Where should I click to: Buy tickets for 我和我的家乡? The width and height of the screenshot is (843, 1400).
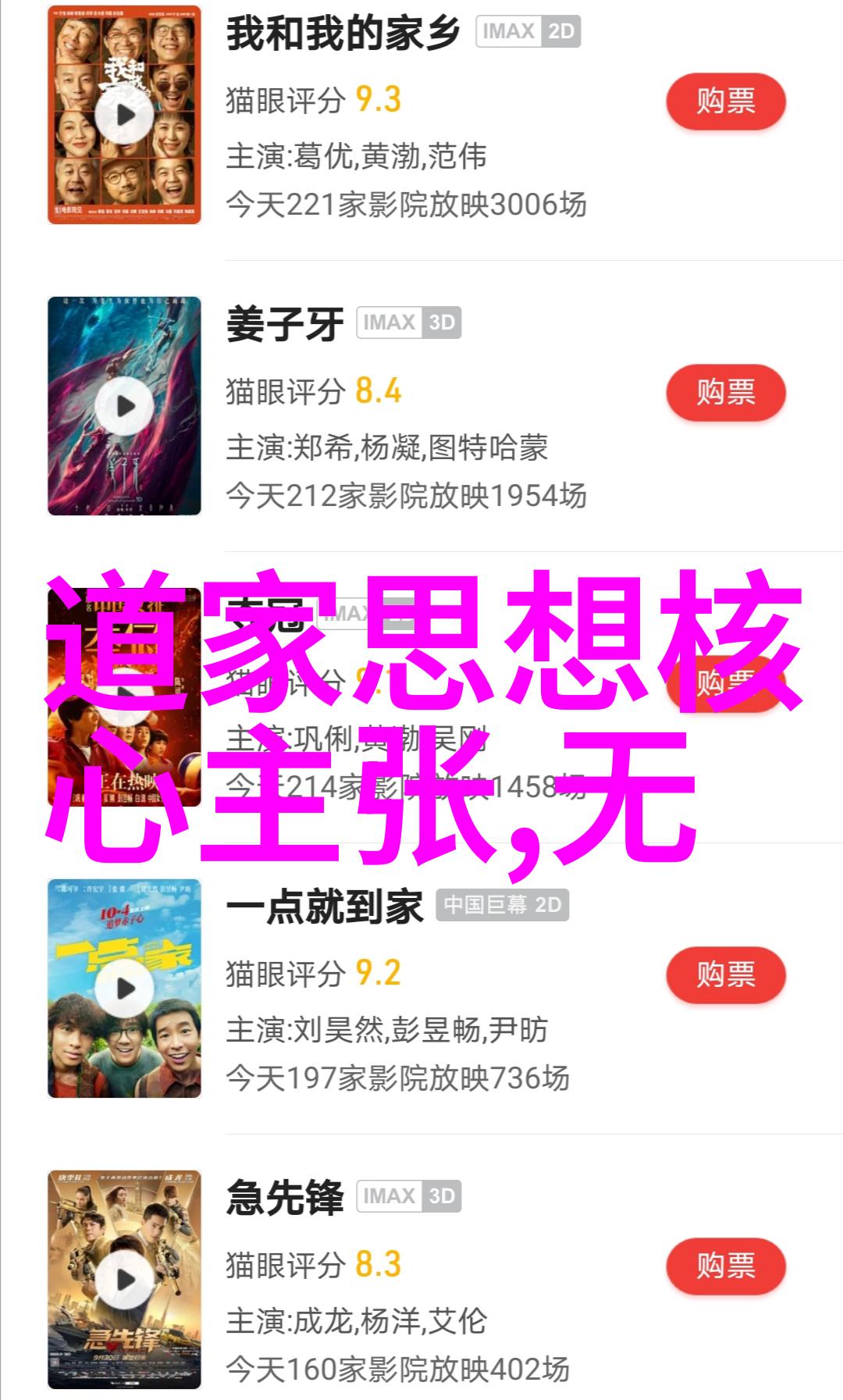725,102
